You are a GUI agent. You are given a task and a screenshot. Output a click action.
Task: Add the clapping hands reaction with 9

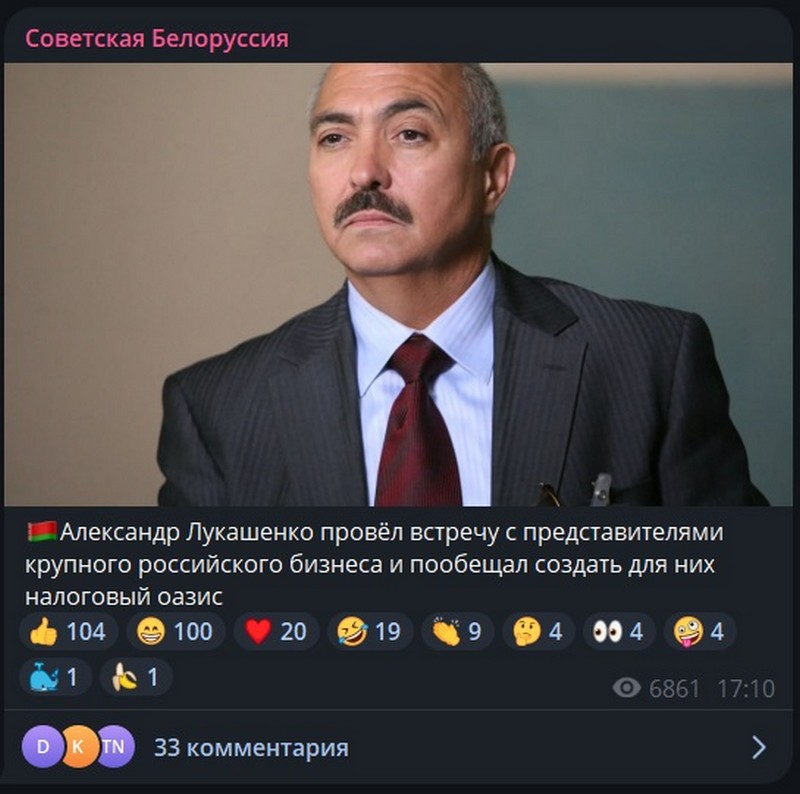click(x=456, y=632)
